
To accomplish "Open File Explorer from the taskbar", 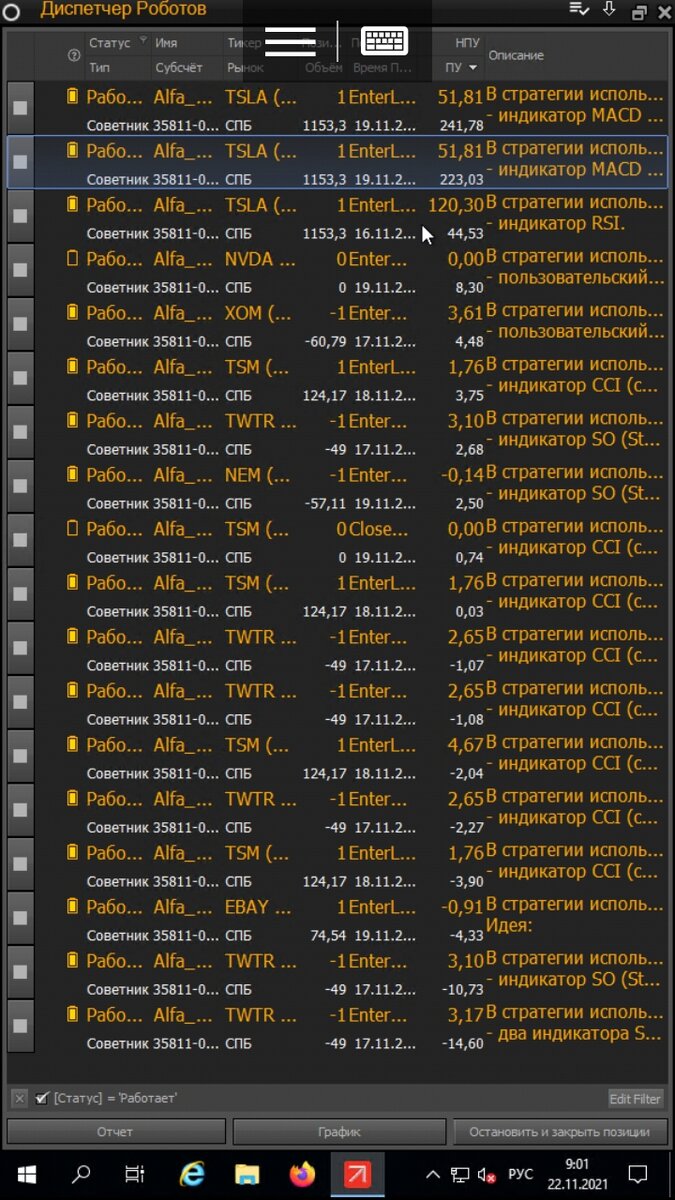I will tap(246, 1174).
